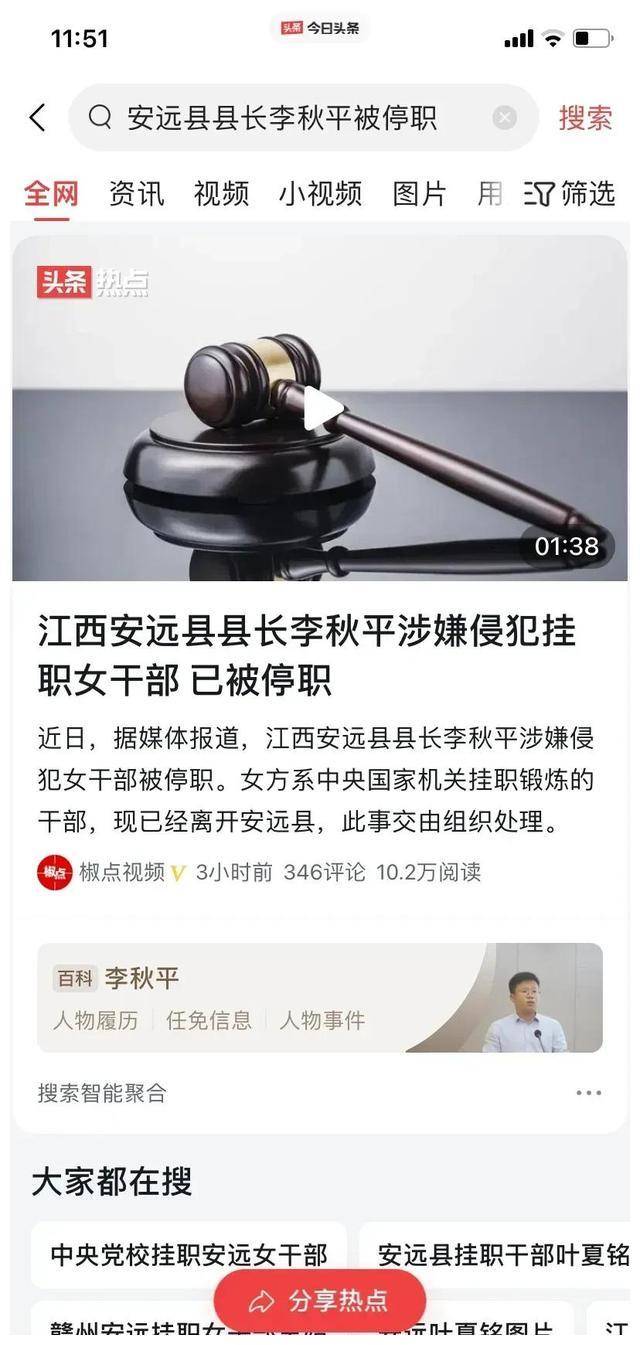Go back with the arrow icon
The image size is (640, 1345).
point(38,118)
